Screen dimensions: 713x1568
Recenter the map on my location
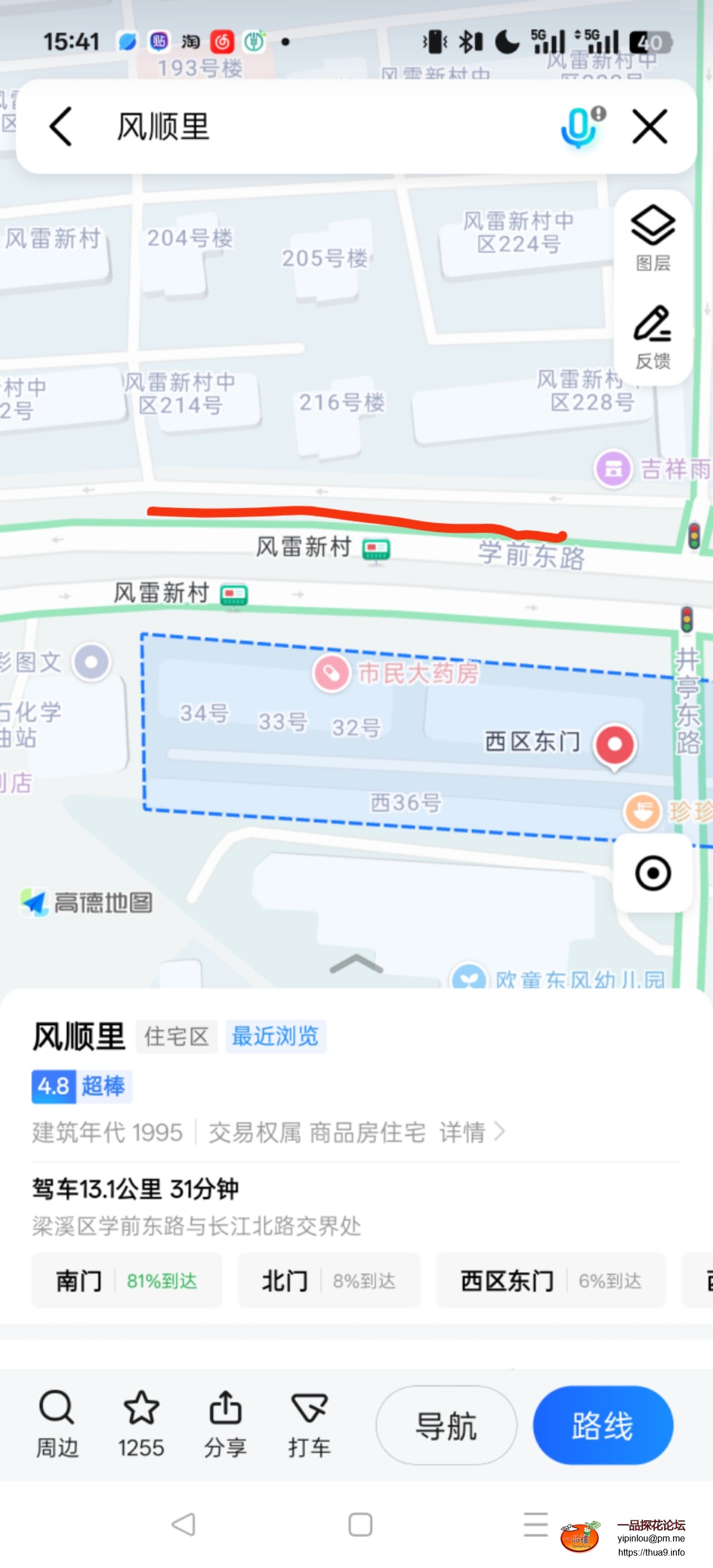653,874
